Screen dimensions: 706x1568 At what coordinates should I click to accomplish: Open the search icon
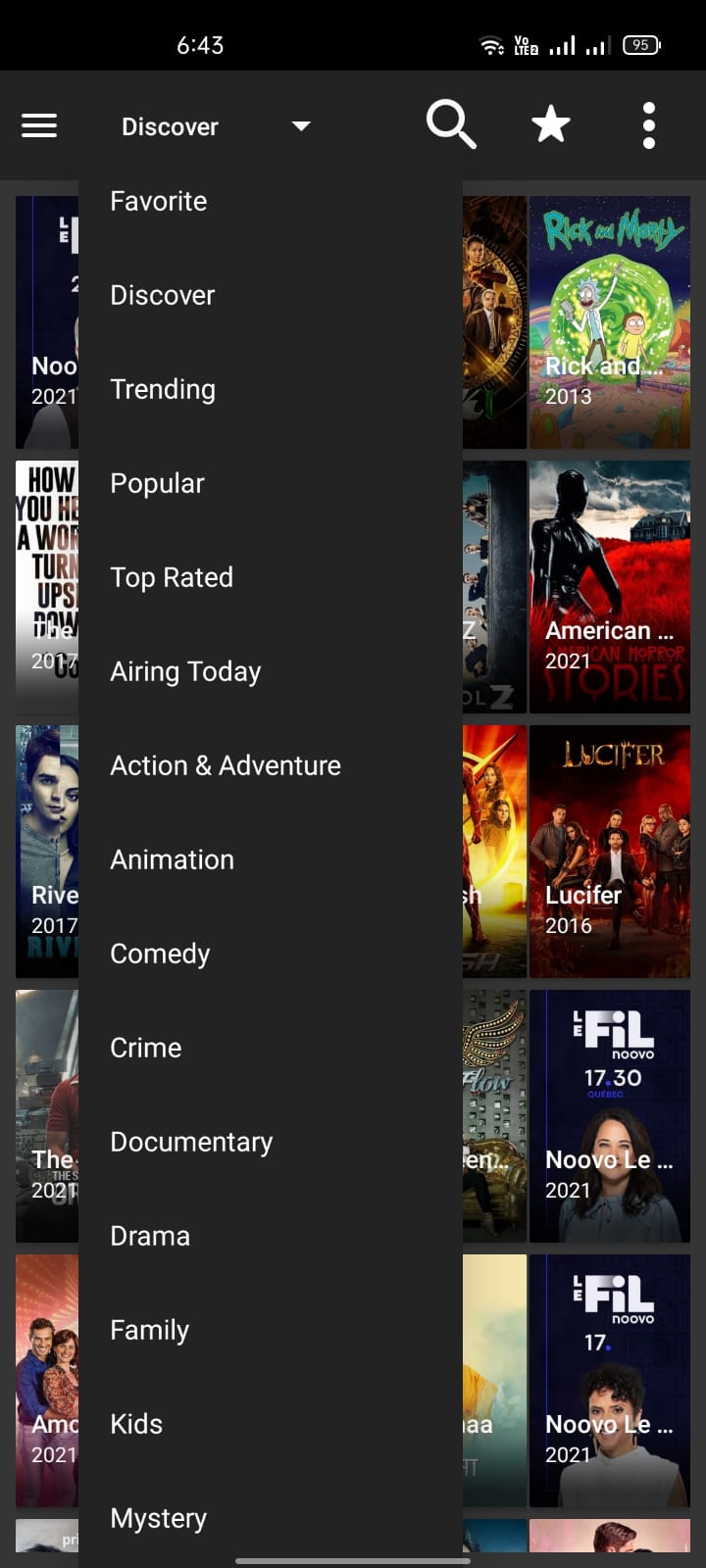click(451, 124)
